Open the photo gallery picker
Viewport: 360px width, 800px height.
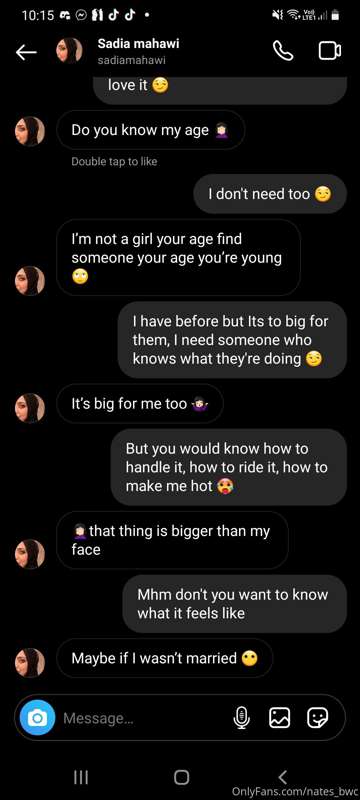[x=279, y=718]
